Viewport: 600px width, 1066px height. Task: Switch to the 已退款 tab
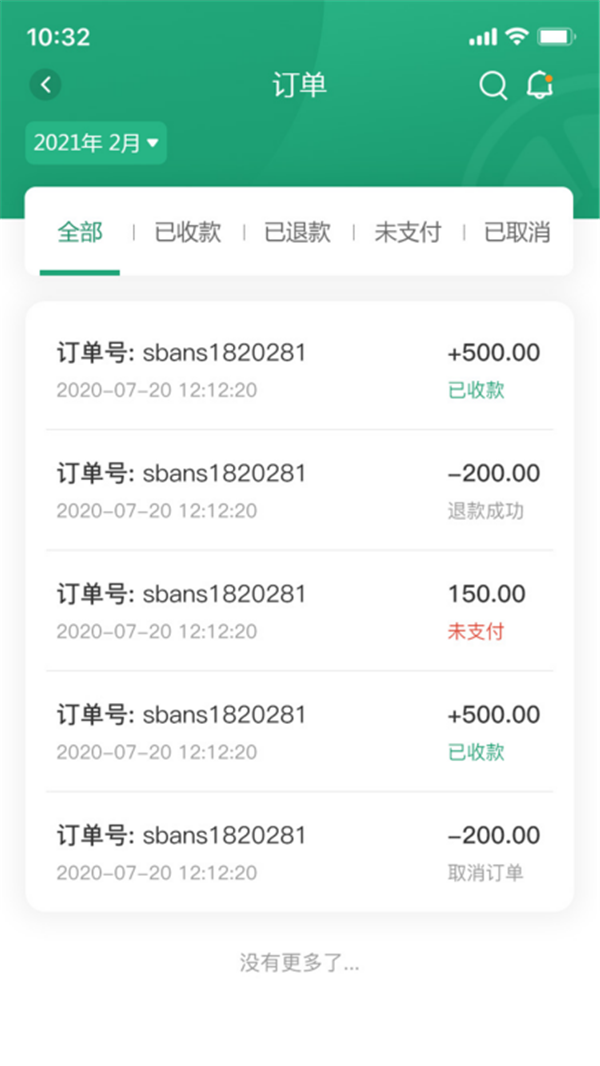tap(297, 233)
